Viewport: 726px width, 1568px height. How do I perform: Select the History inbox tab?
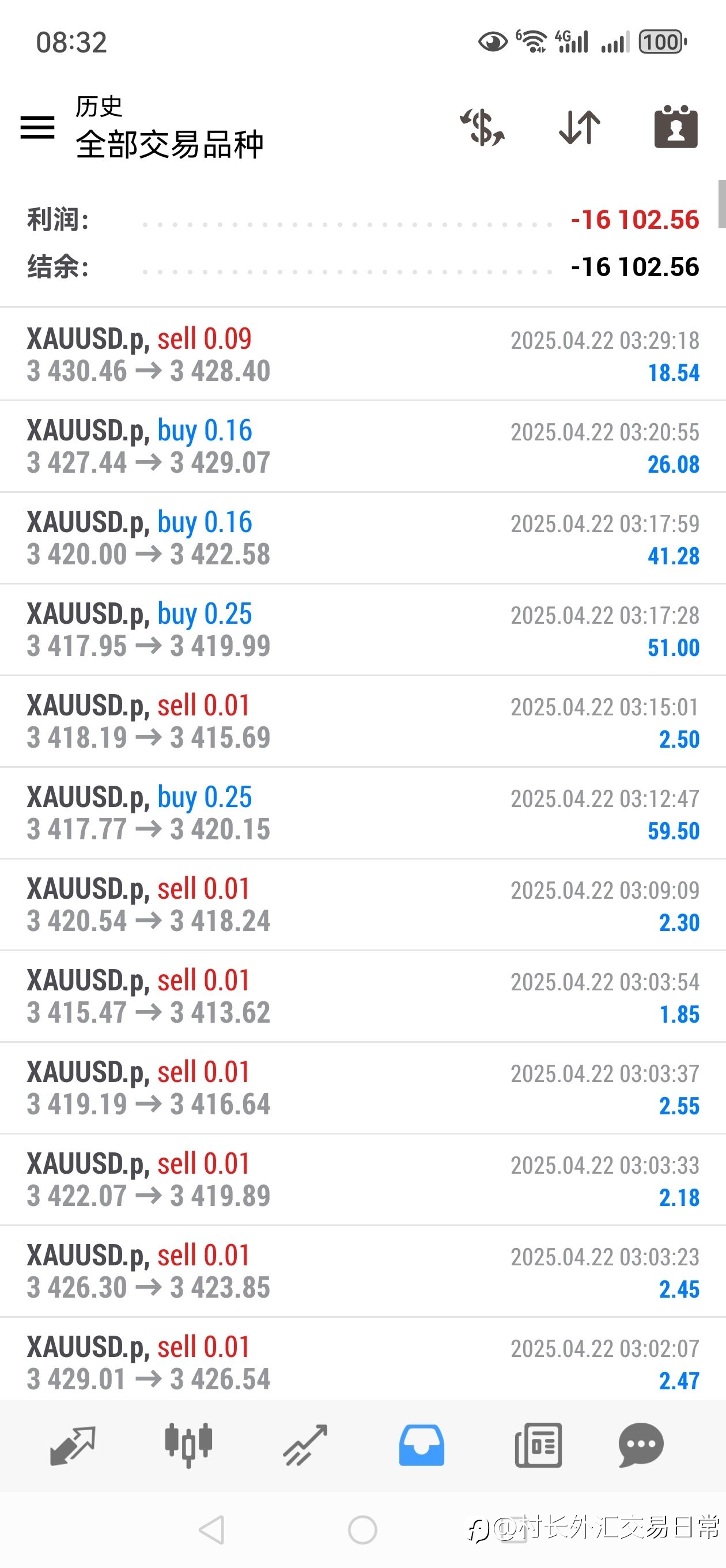click(x=422, y=1445)
